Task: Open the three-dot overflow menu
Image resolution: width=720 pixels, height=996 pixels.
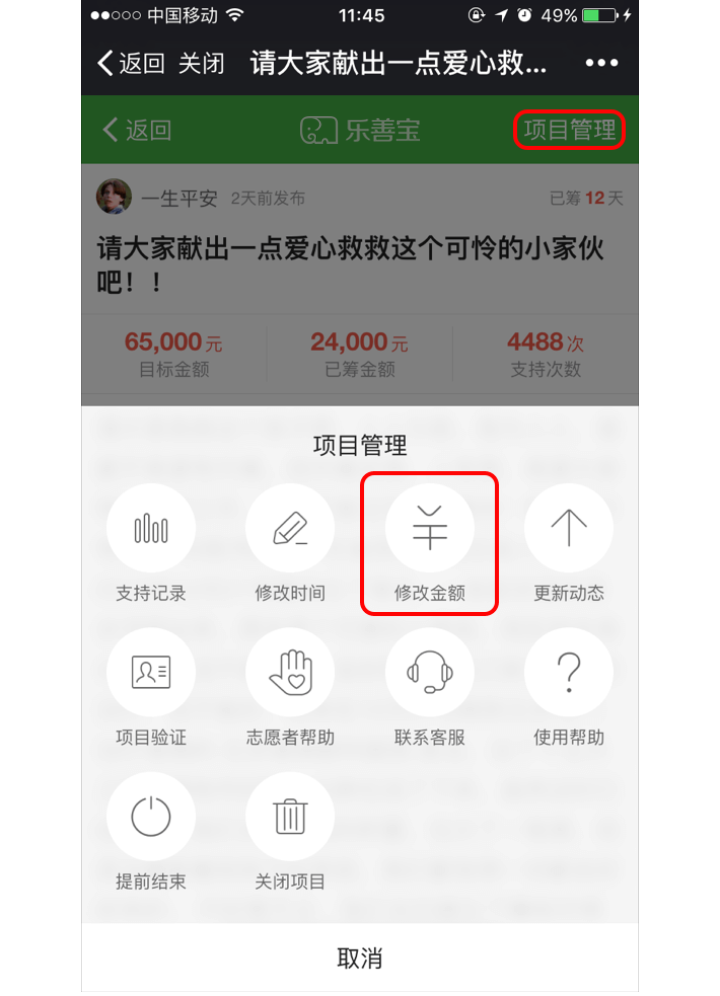Action: coord(601,64)
